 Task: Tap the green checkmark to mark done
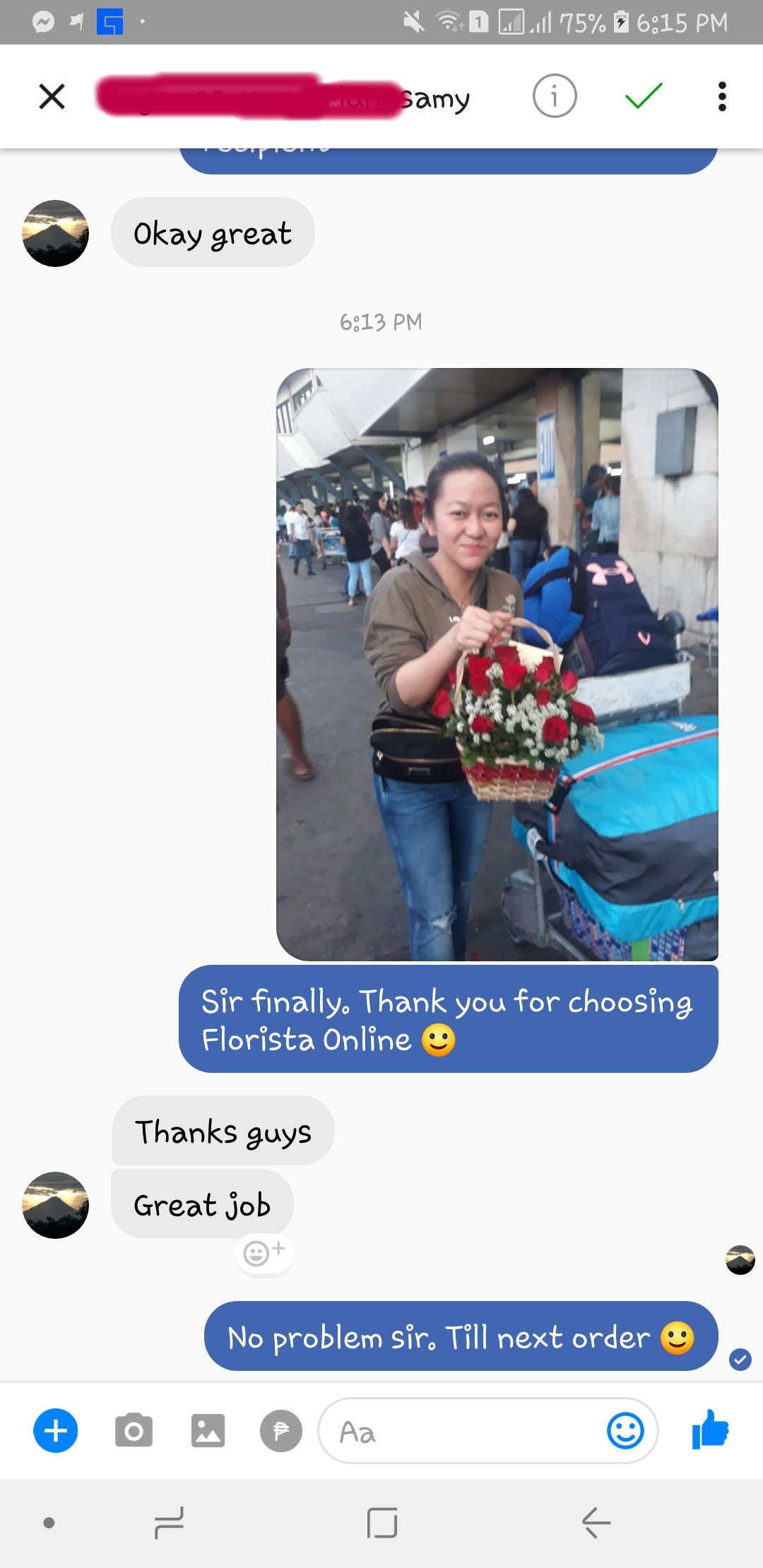click(644, 96)
